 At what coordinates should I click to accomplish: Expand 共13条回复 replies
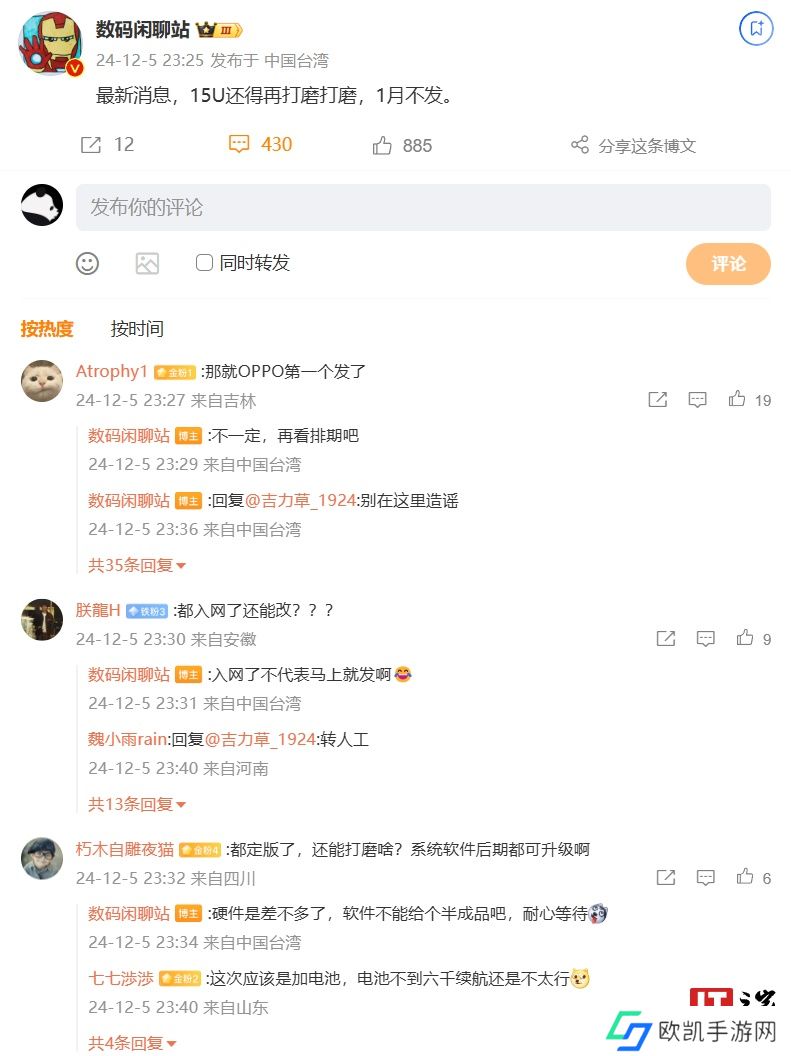(x=137, y=804)
